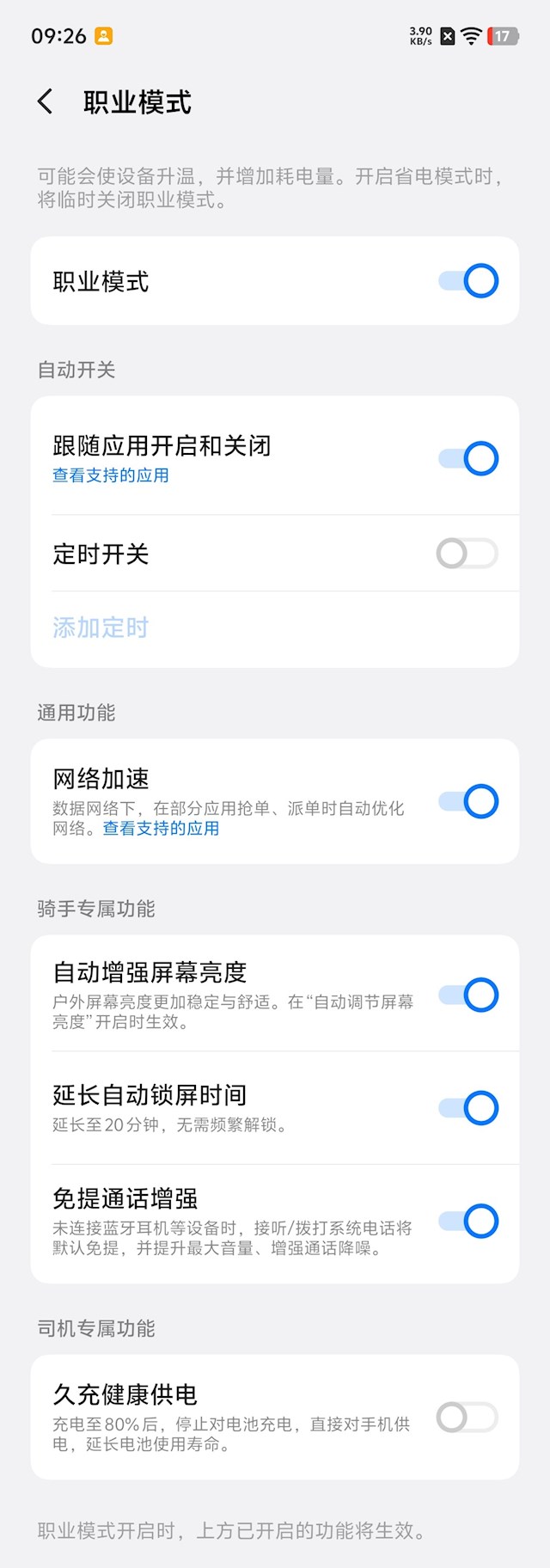The height and width of the screenshot is (1568, 550).
Task: Tap 添加定时 to add a schedule
Action: [x=101, y=628]
